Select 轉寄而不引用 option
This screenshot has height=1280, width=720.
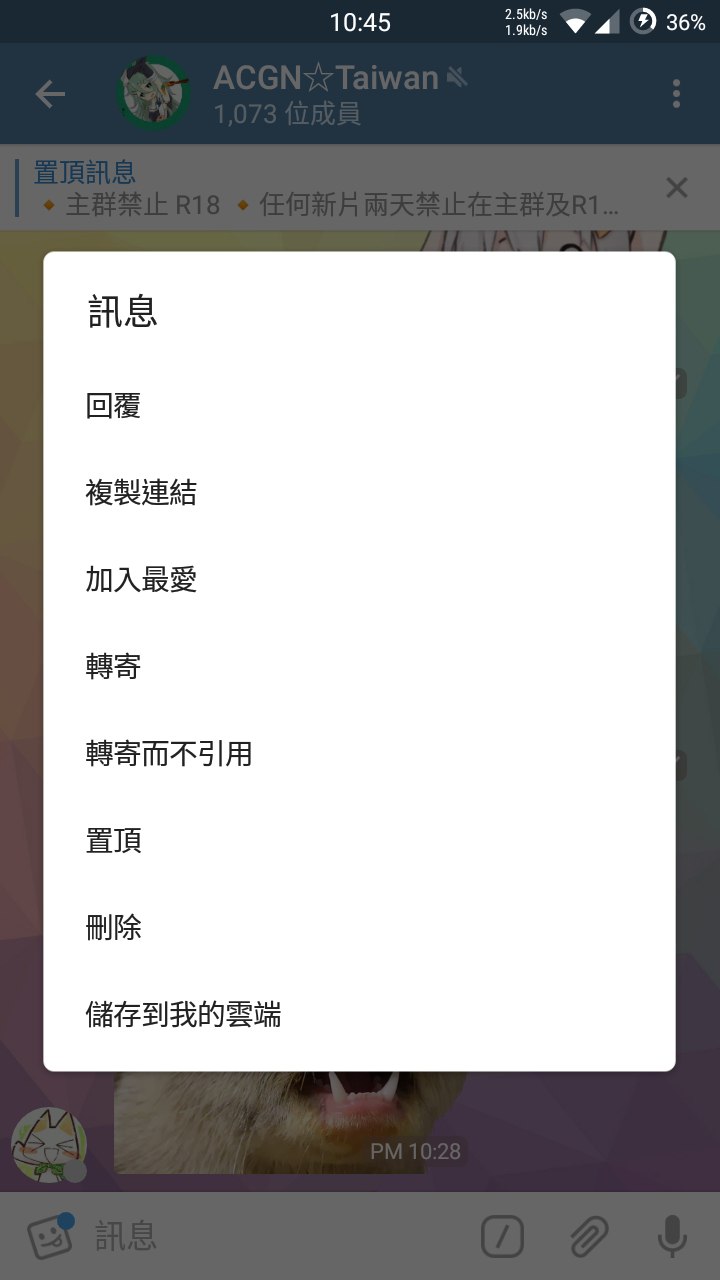pos(169,754)
